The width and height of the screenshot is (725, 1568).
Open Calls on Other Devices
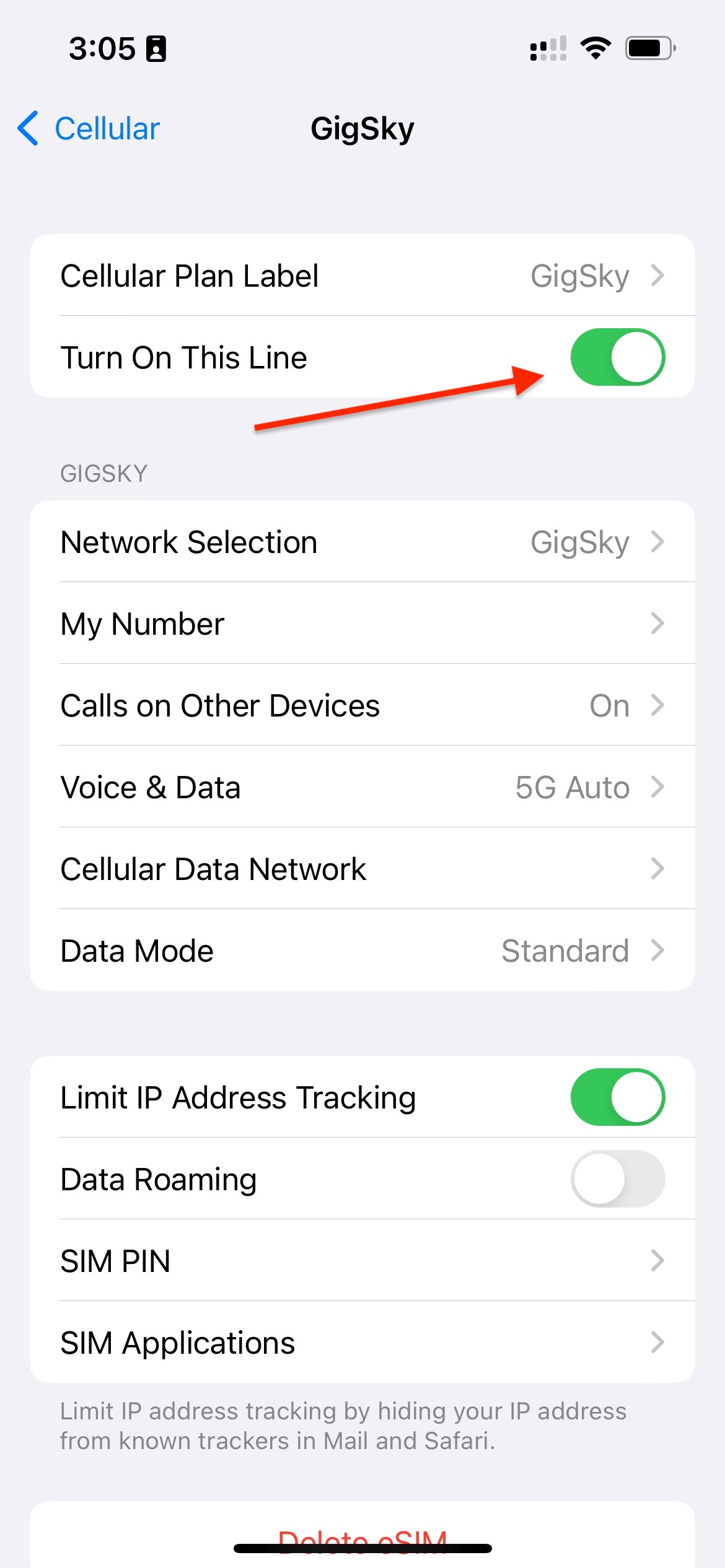[x=362, y=705]
